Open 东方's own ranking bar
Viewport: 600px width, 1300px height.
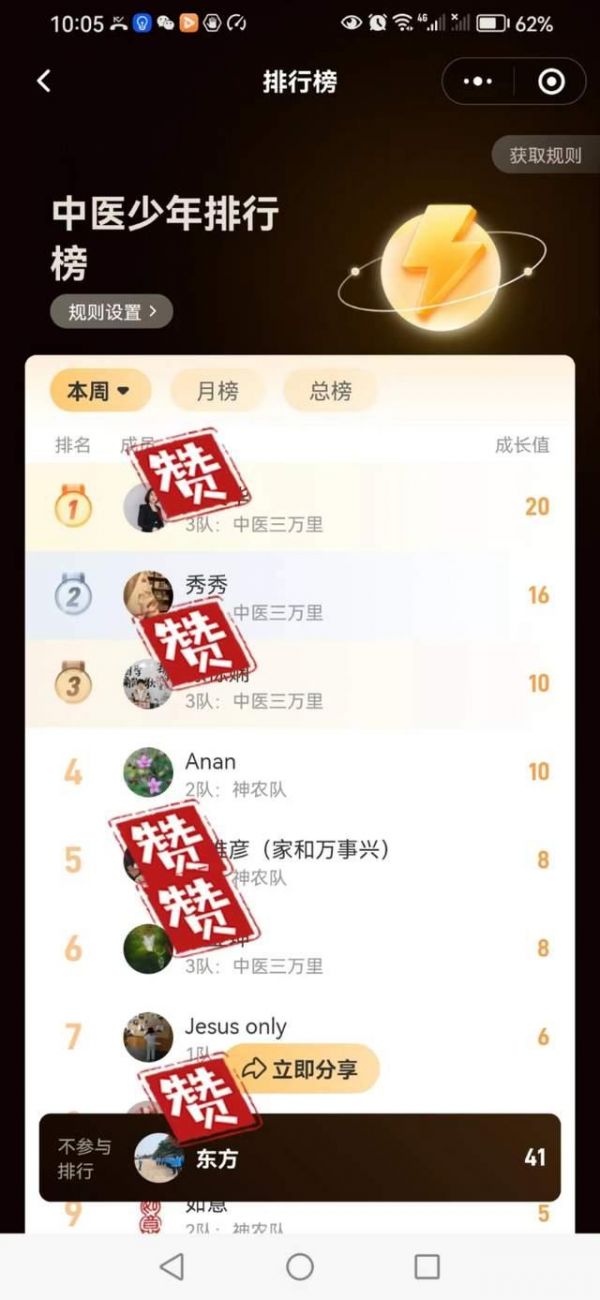[300, 1158]
